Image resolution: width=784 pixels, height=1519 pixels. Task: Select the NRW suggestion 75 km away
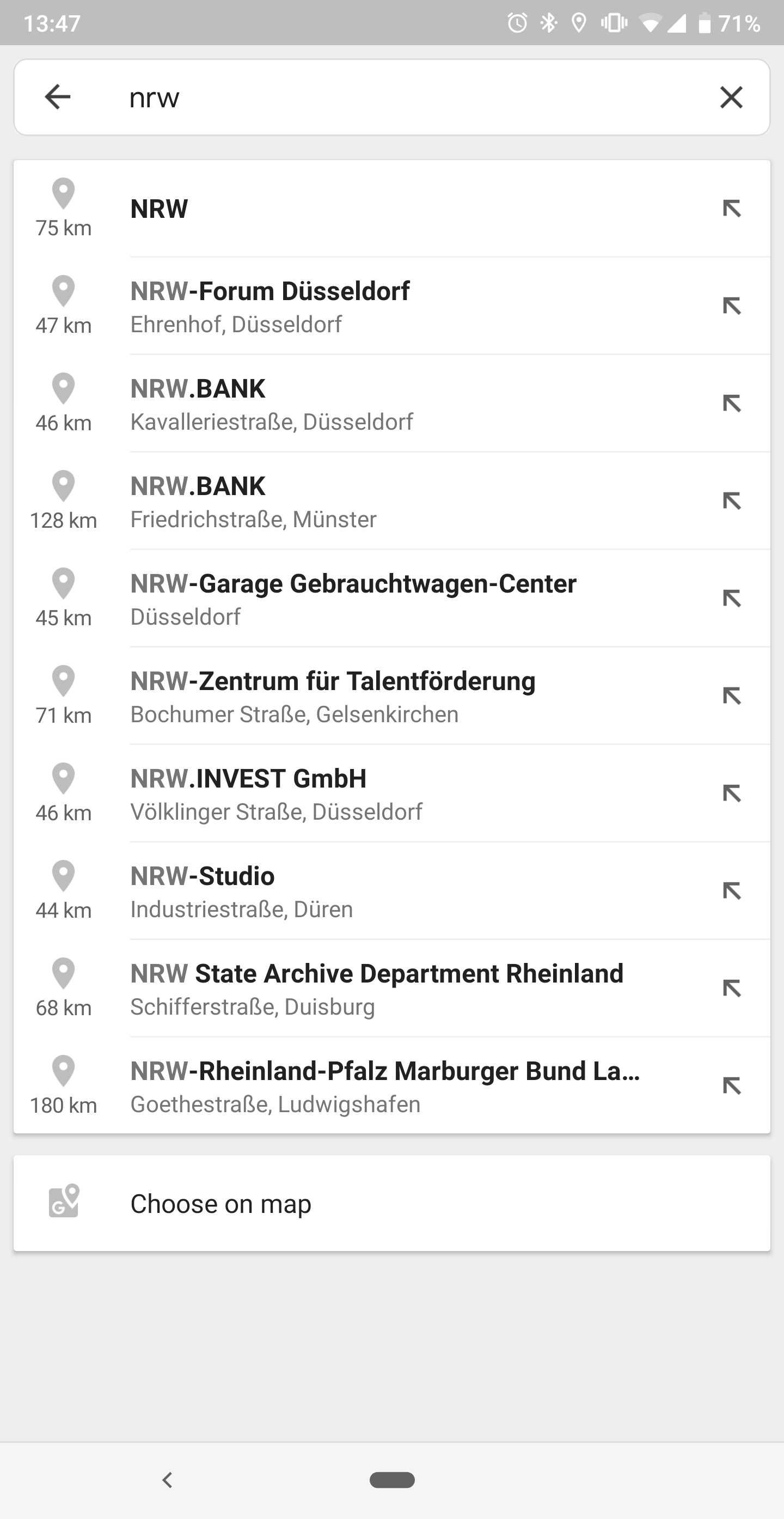click(354, 208)
